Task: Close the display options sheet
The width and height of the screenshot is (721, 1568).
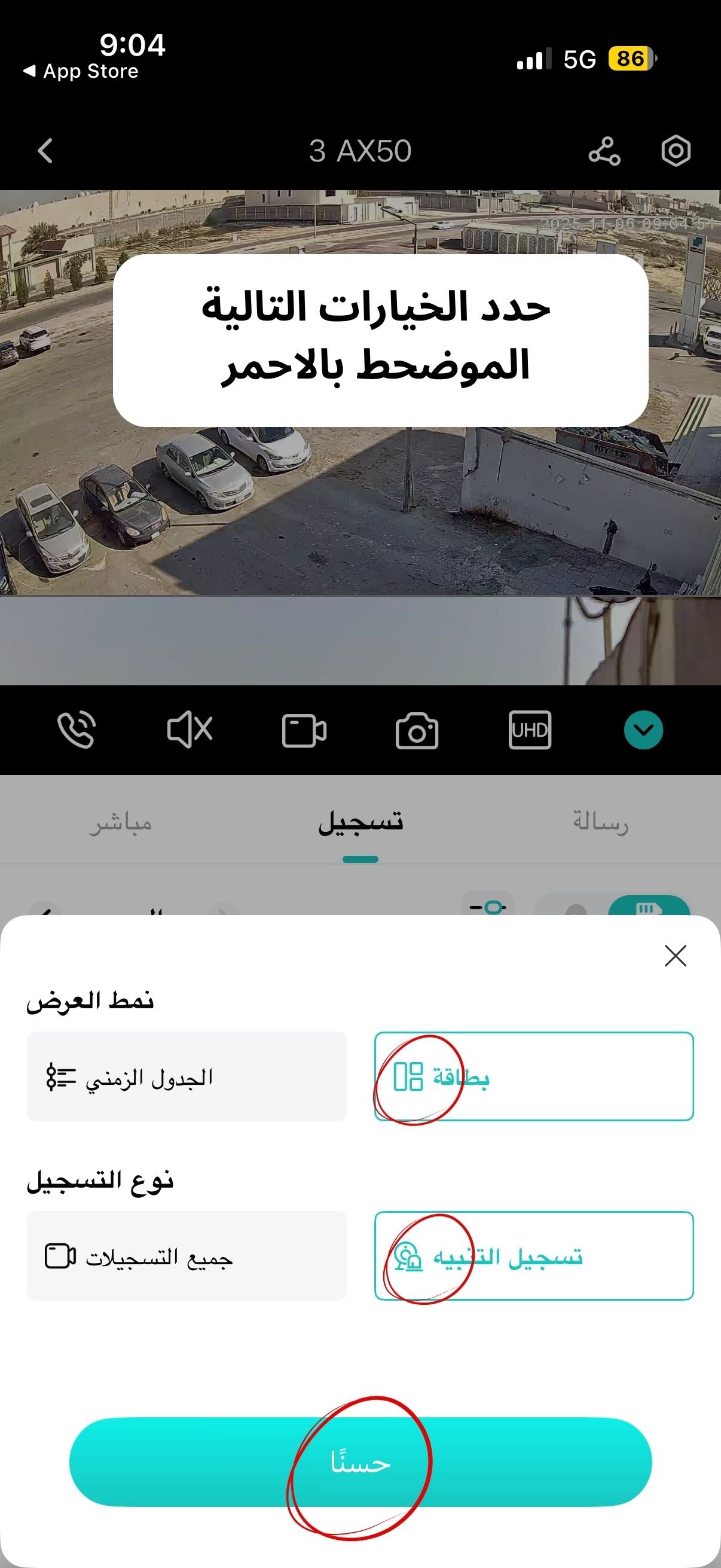Action: click(676, 956)
